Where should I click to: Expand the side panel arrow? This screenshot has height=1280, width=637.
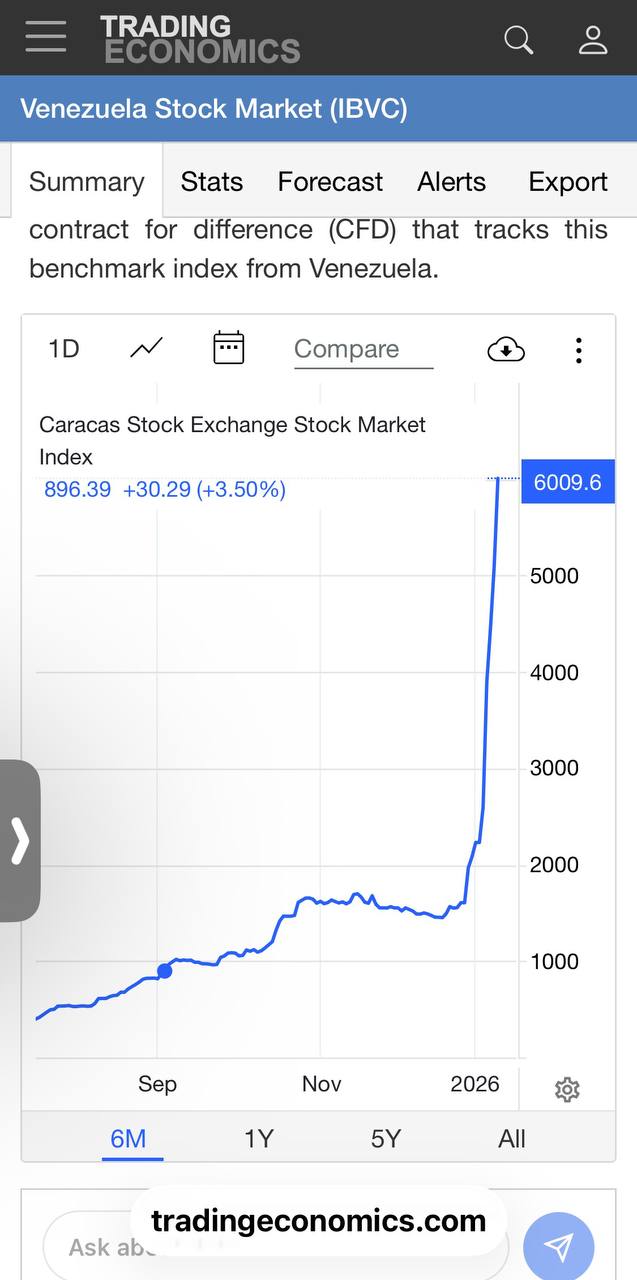click(x=20, y=840)
